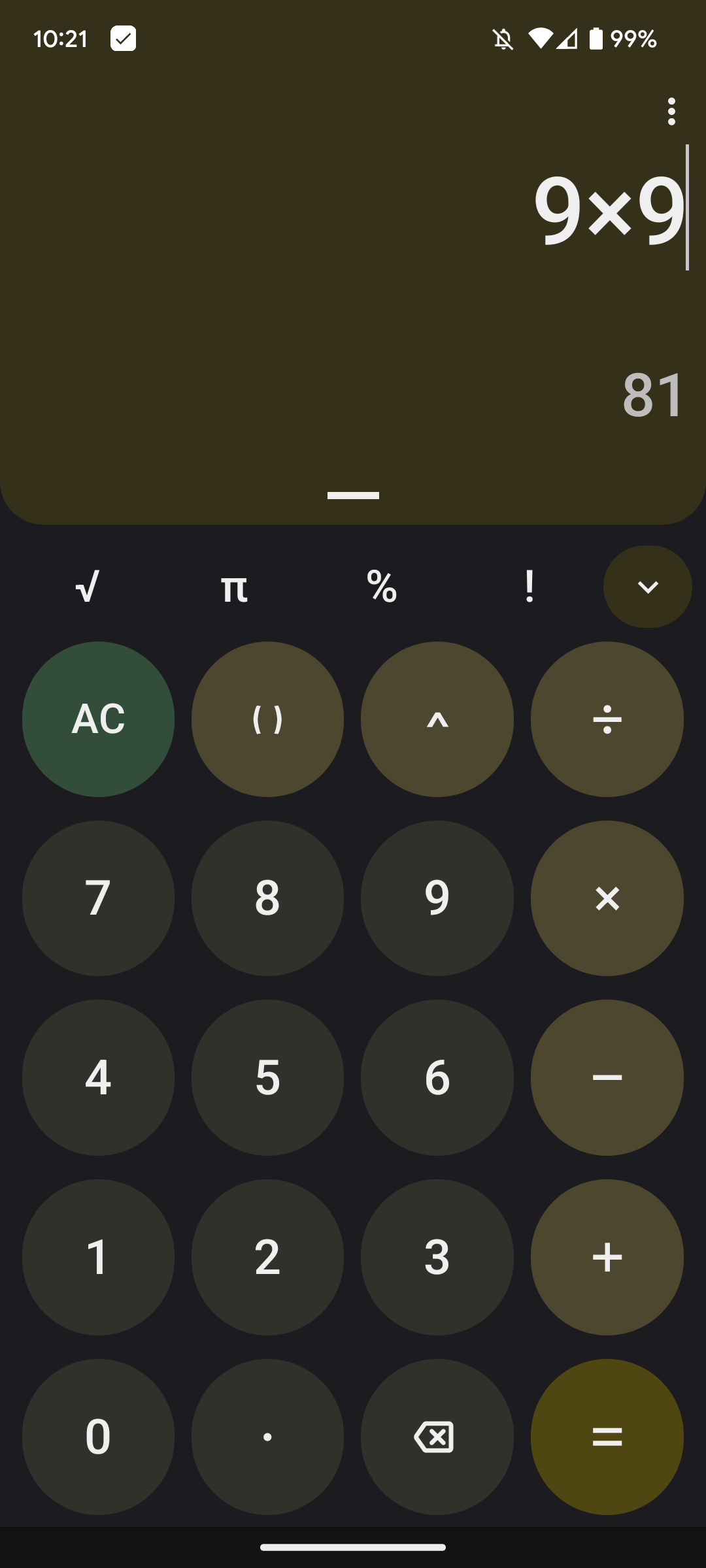Enter the digit 7

(x=98, y=898)
